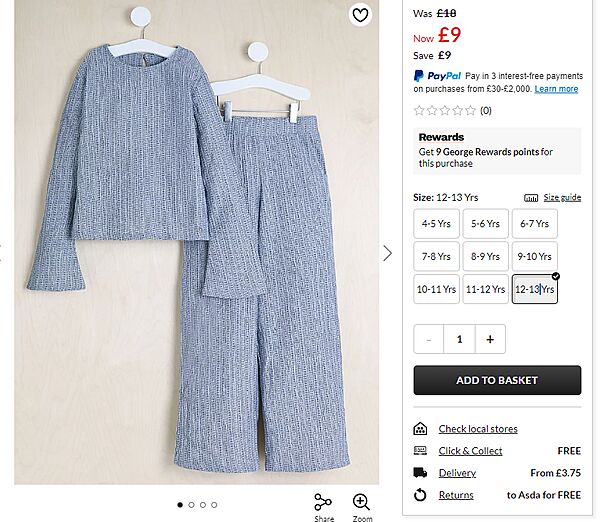Show next product image with right arrow
This screenshot has width=600, height=522.
click(387, 253)
